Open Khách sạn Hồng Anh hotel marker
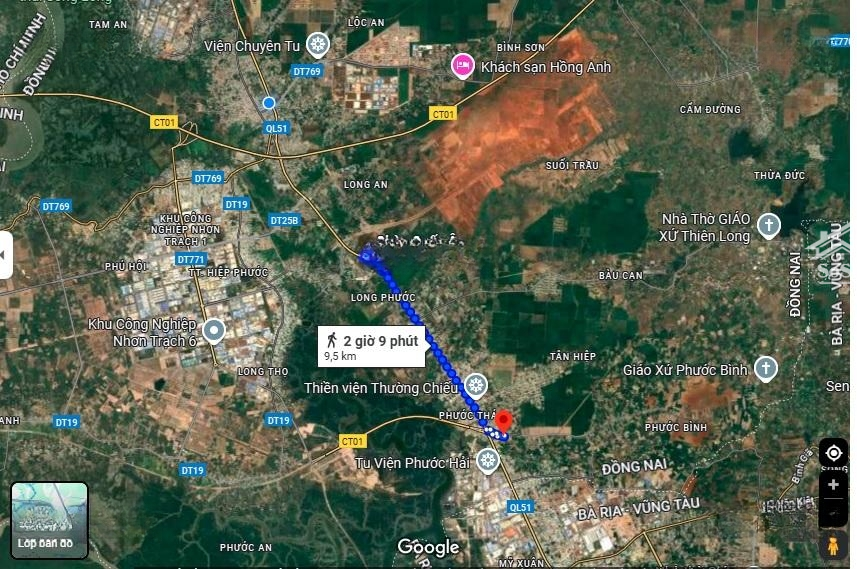This screenshot has height=569, width=857. (463, 66)
